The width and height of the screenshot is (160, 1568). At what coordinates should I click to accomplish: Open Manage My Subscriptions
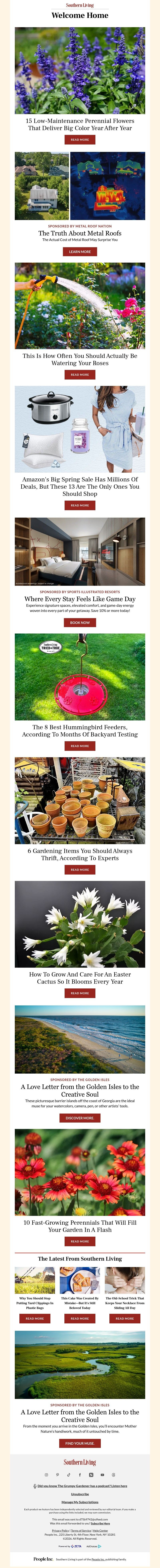[80, 1502]
